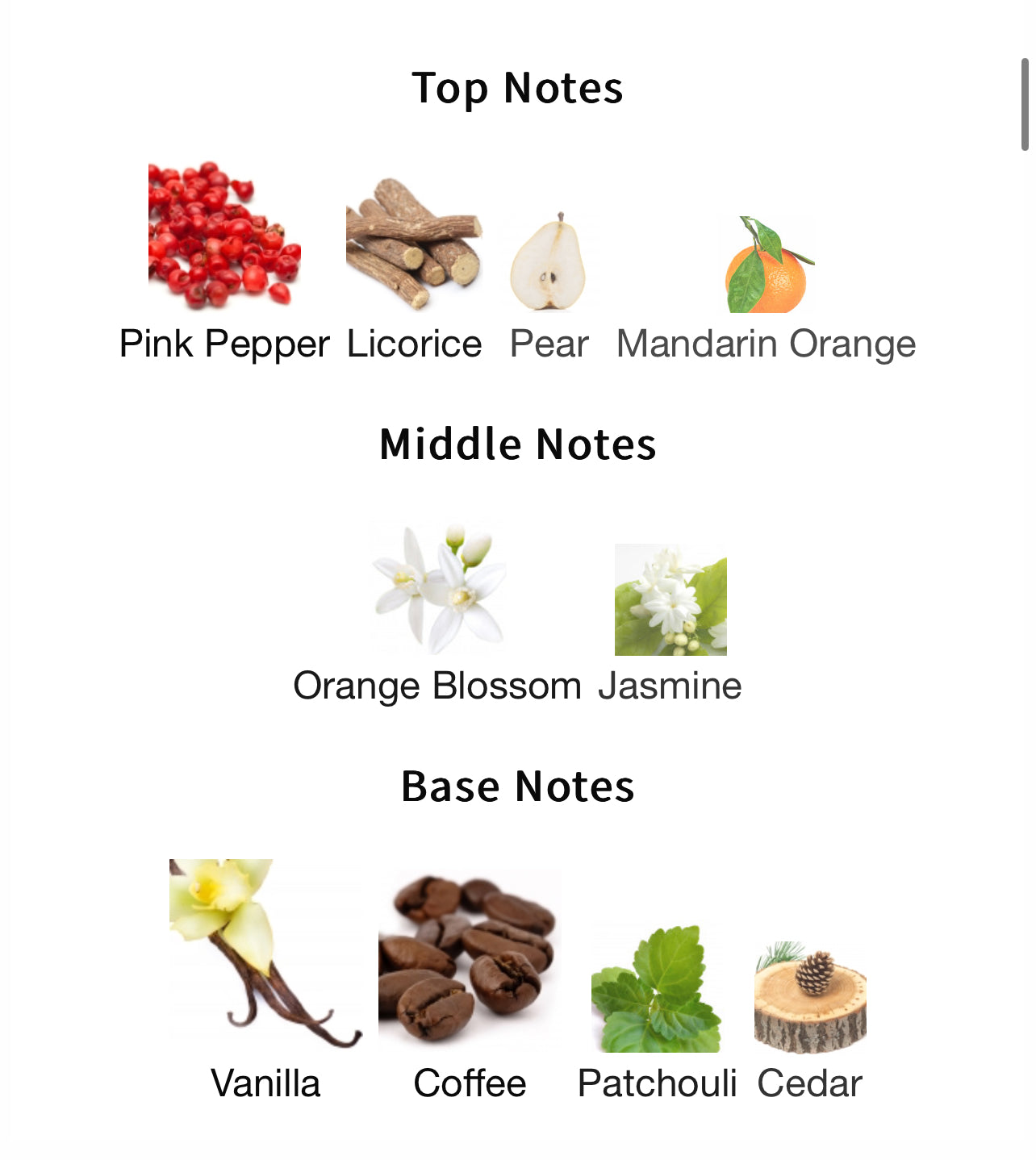Image resolution: width=1036 pixels, height=1160 pixels.
Task: Open the Pink Pepper note
Action: click(224, 236)
